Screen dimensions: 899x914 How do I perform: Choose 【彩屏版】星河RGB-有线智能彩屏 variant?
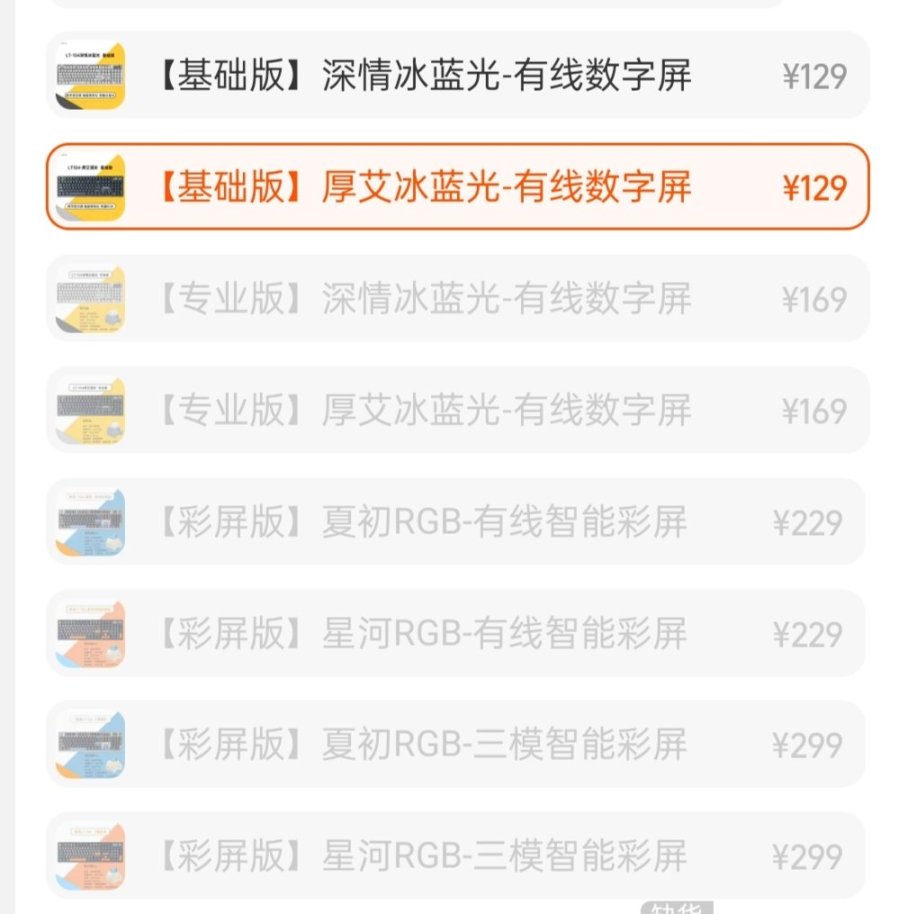click(457, 633)
